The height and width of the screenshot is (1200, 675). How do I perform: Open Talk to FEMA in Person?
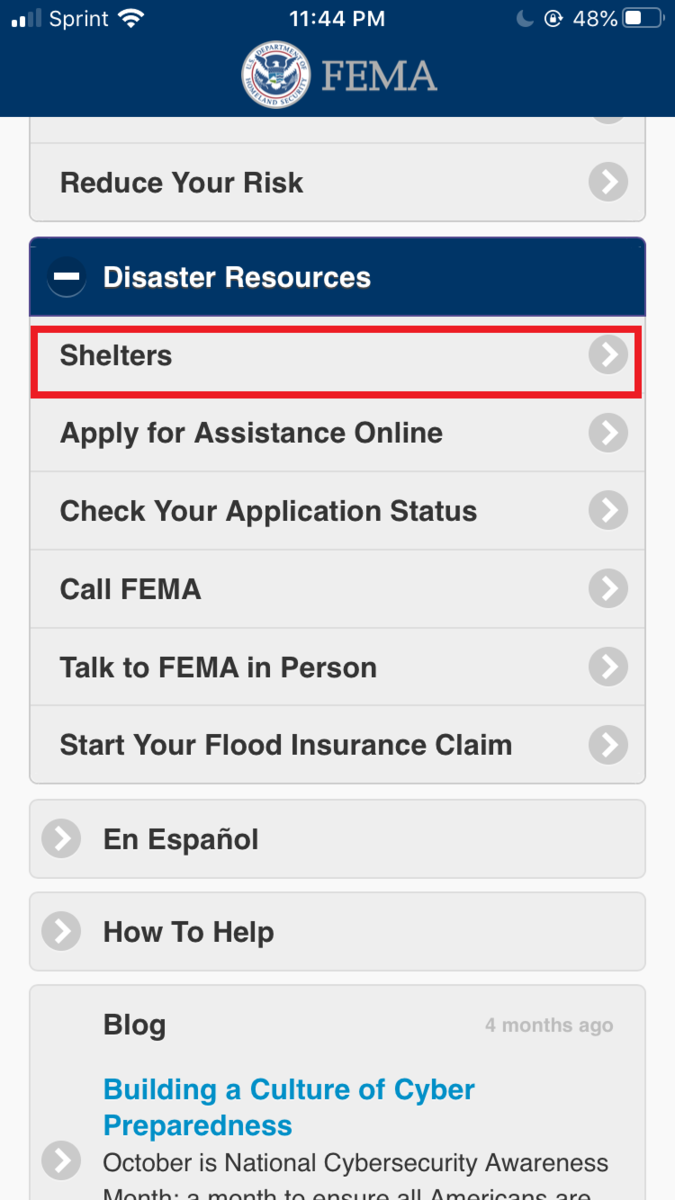click(336, 667)
